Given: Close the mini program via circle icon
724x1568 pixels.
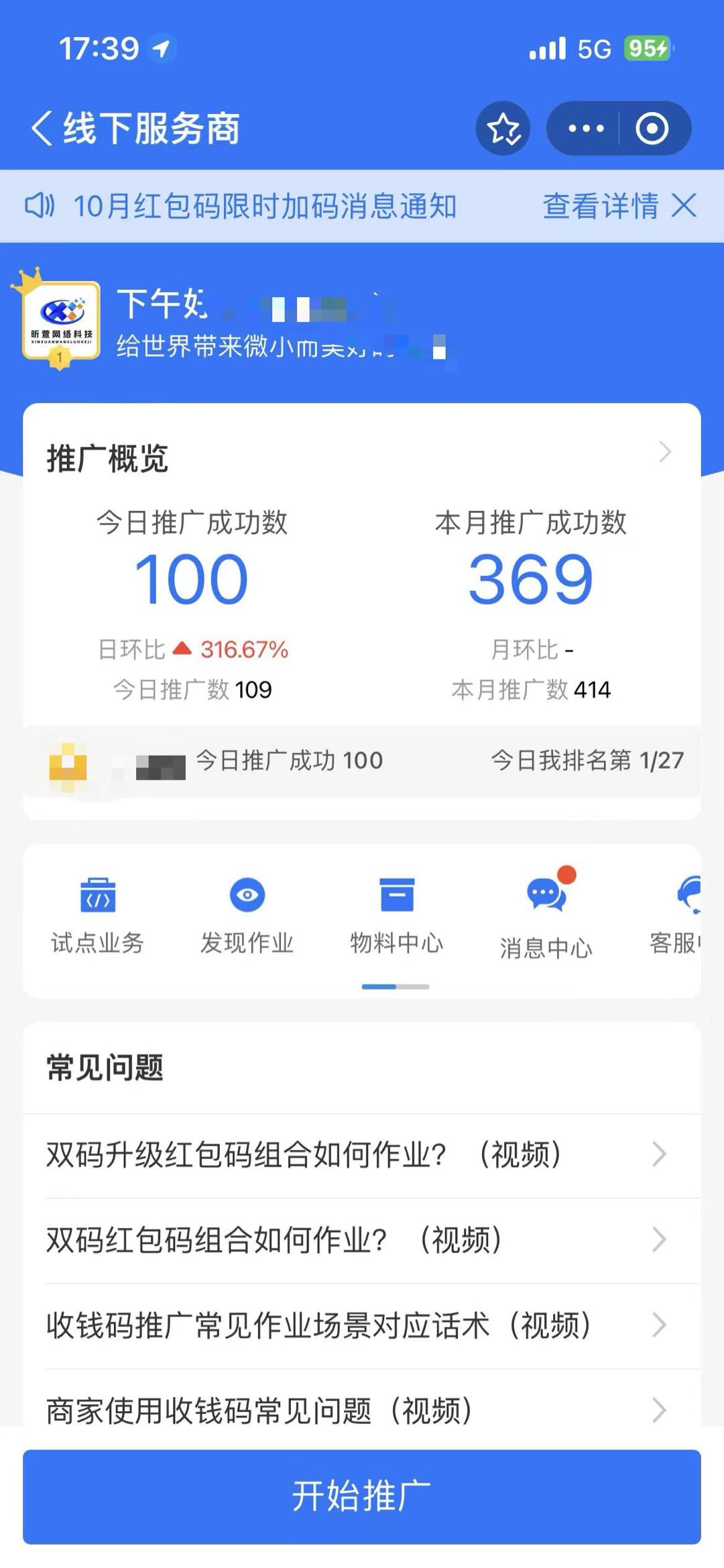Looking at the screenshot, I should pyautogui.click(x=652, y=128).
